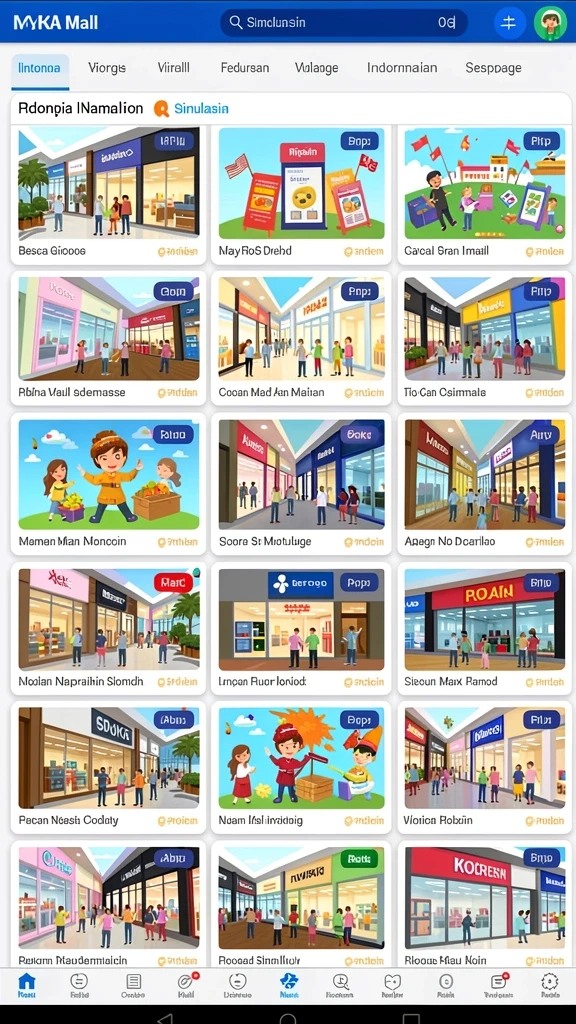Image resolution: width=576 pixels, height=1024 pixels.
Task: Switch to the Viorgs tab
Action: (107, 67)
